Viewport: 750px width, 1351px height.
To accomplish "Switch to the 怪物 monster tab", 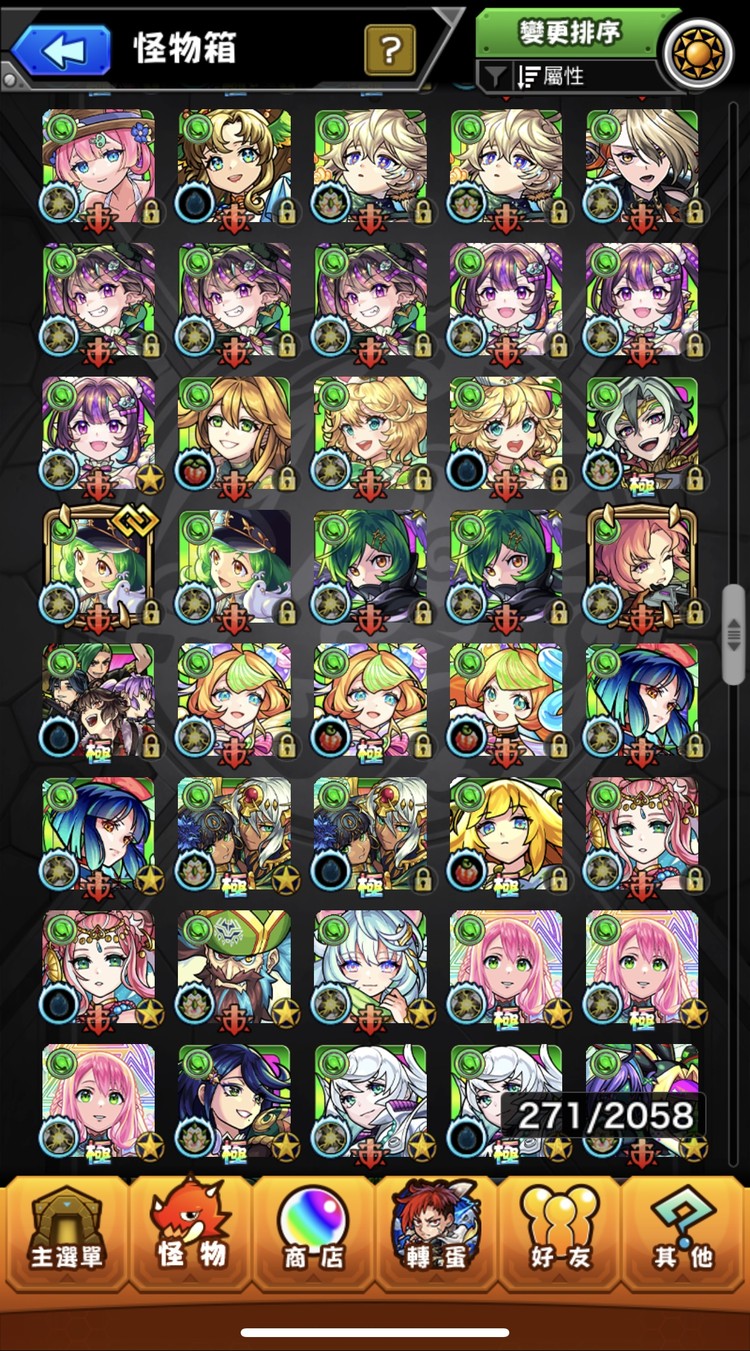I will point(190,1233).
